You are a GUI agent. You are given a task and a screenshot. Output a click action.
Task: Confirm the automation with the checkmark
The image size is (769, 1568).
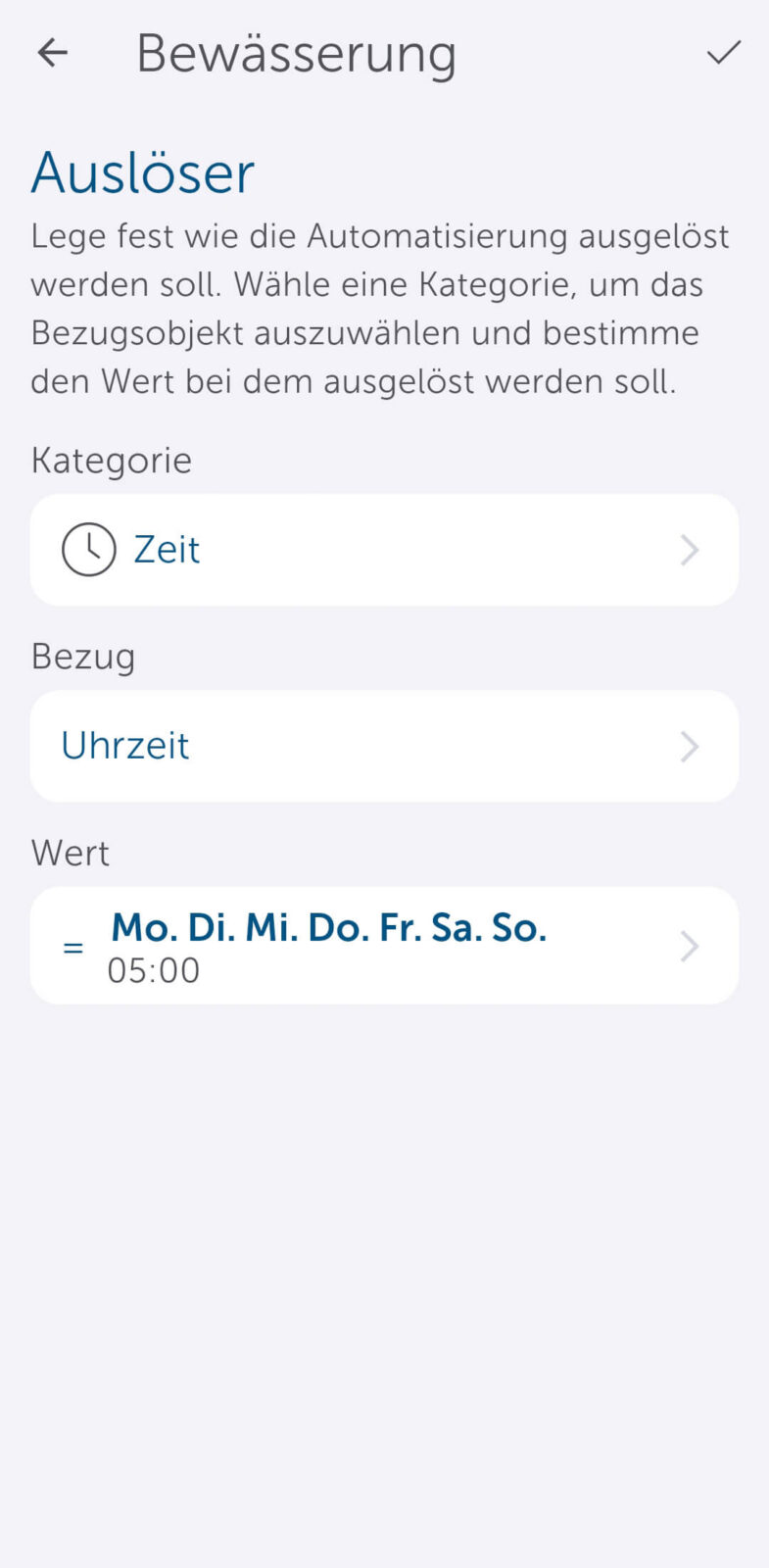pyautogui.click(x=723, y=52)
